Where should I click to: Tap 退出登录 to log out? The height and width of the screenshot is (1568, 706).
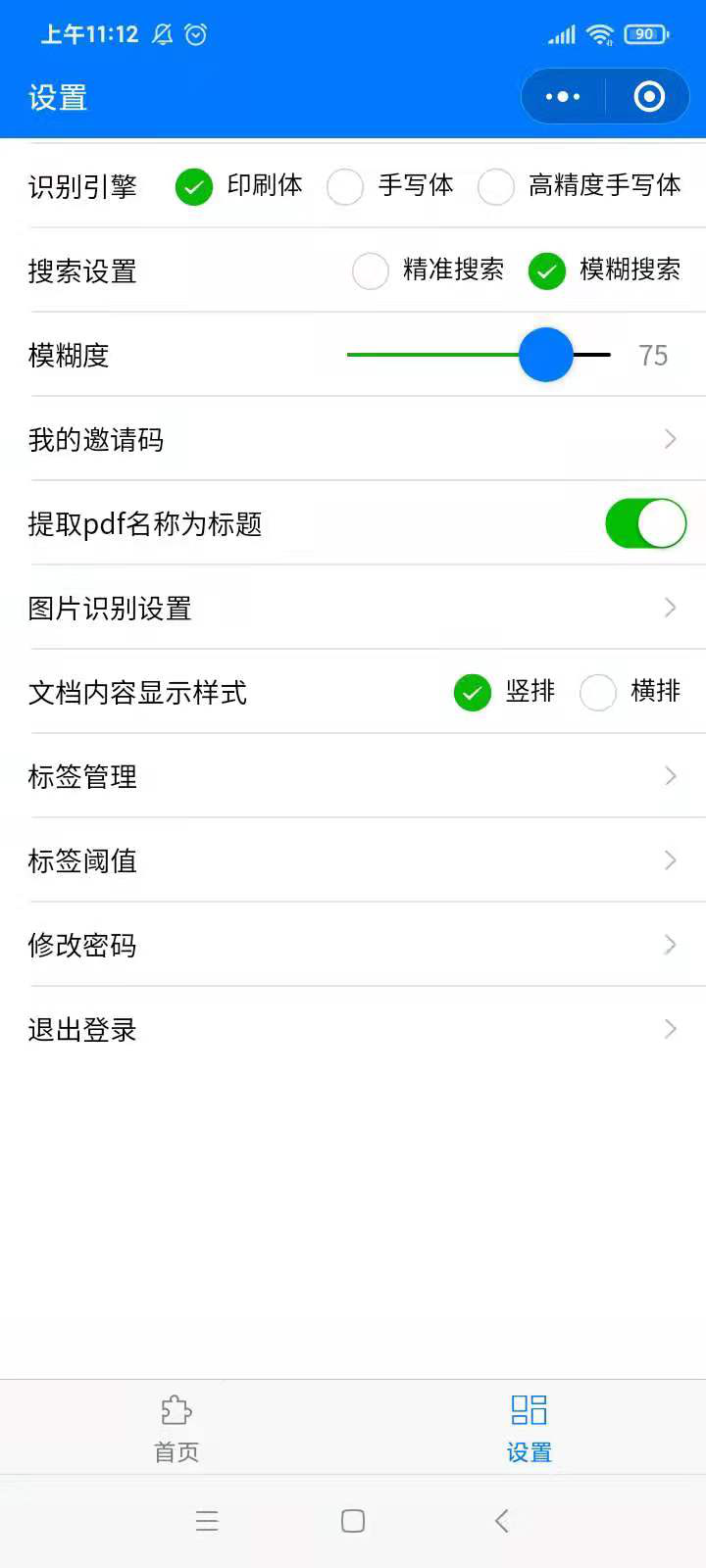coord(353,1029)
